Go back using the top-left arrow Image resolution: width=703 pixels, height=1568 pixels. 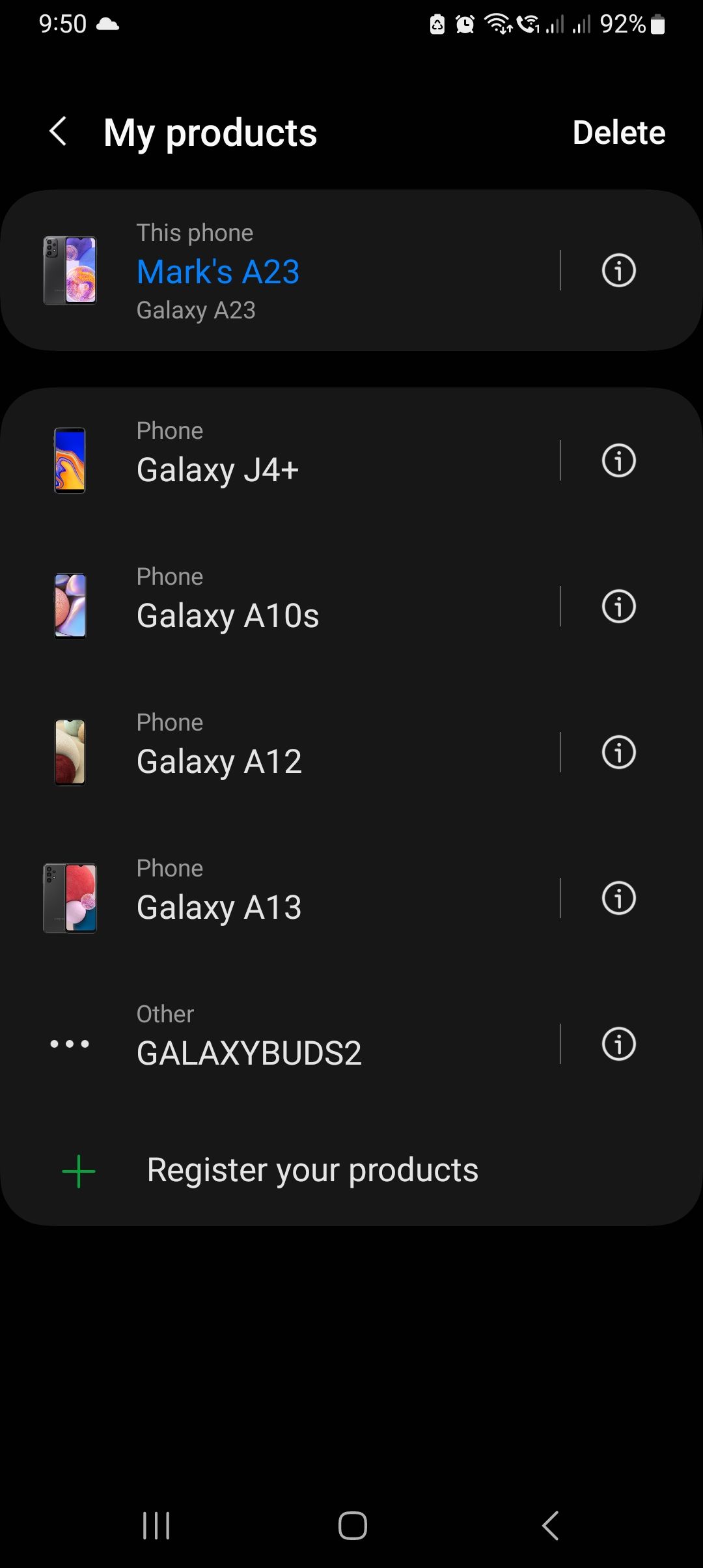58,132
